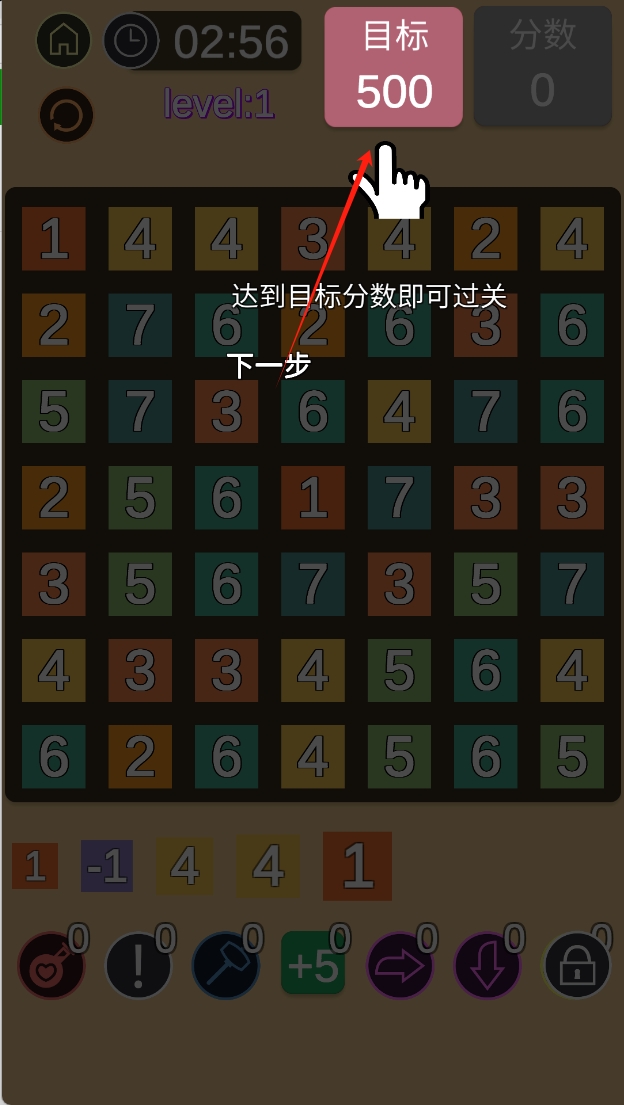Tap the padlock power-up
The height and width of the screenshot is (1105, 624).
tap(576, 966)
